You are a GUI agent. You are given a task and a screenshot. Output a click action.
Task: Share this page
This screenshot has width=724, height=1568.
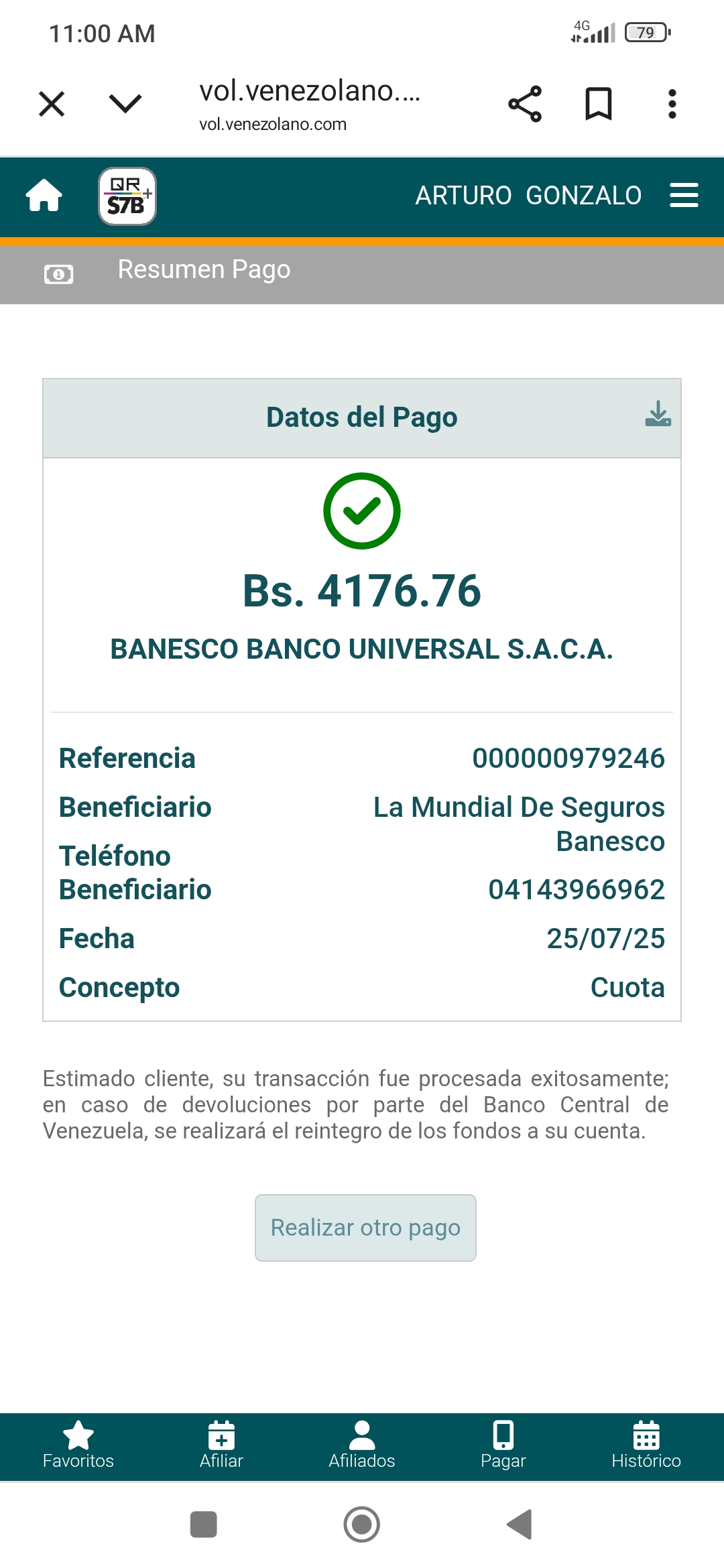tap(525, 104)
